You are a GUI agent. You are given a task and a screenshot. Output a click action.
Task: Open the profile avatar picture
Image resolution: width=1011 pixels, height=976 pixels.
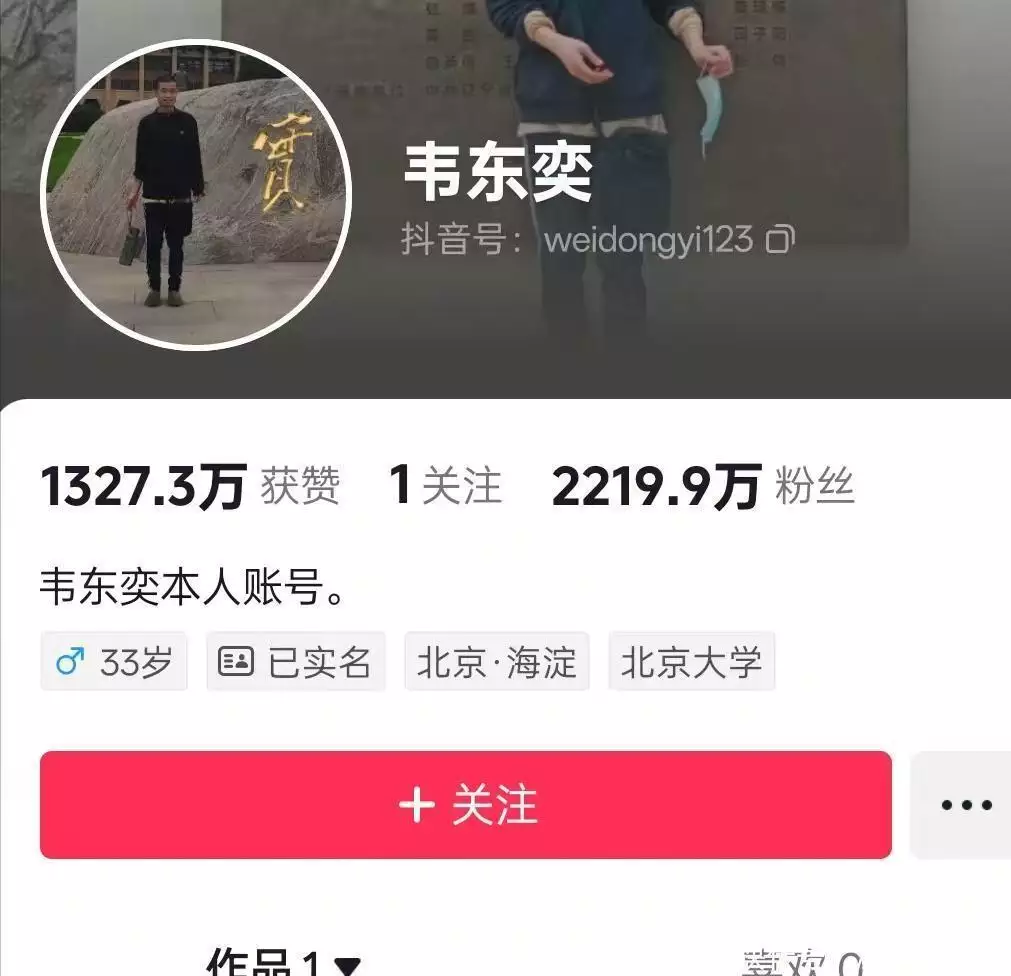coord(196,194)
